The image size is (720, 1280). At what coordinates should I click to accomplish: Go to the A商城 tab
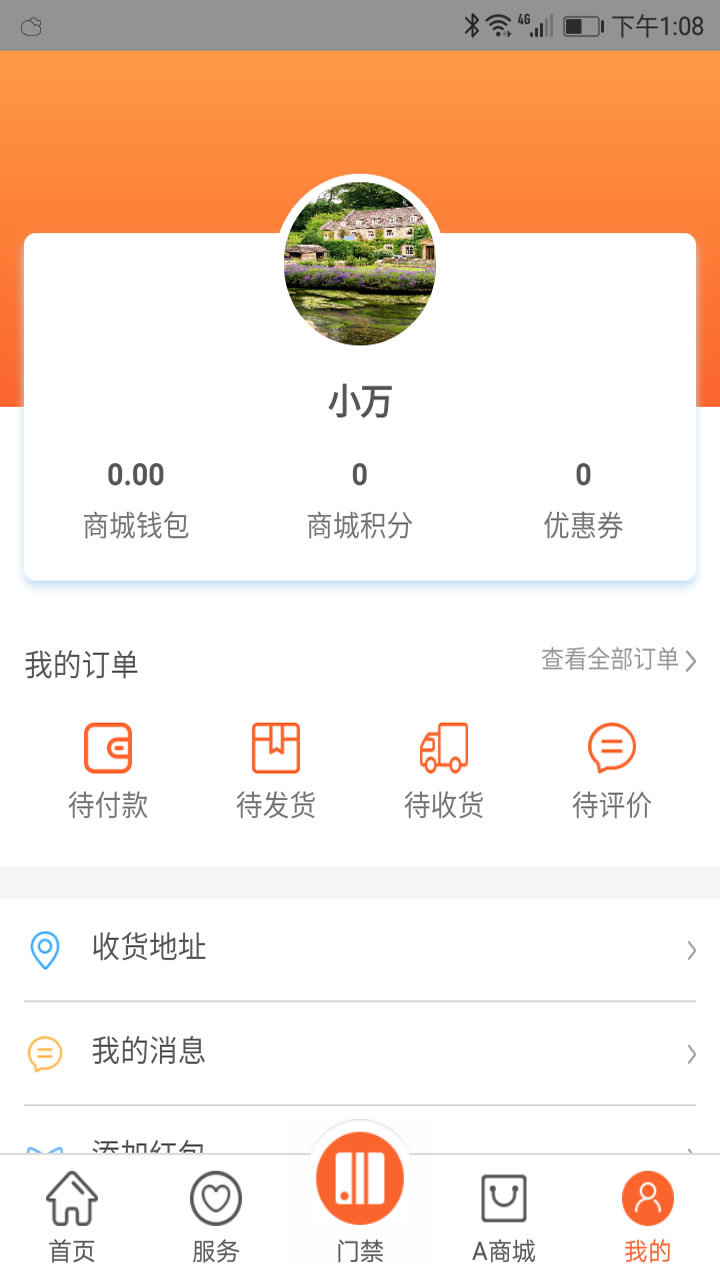click(x=504, y=1217)
